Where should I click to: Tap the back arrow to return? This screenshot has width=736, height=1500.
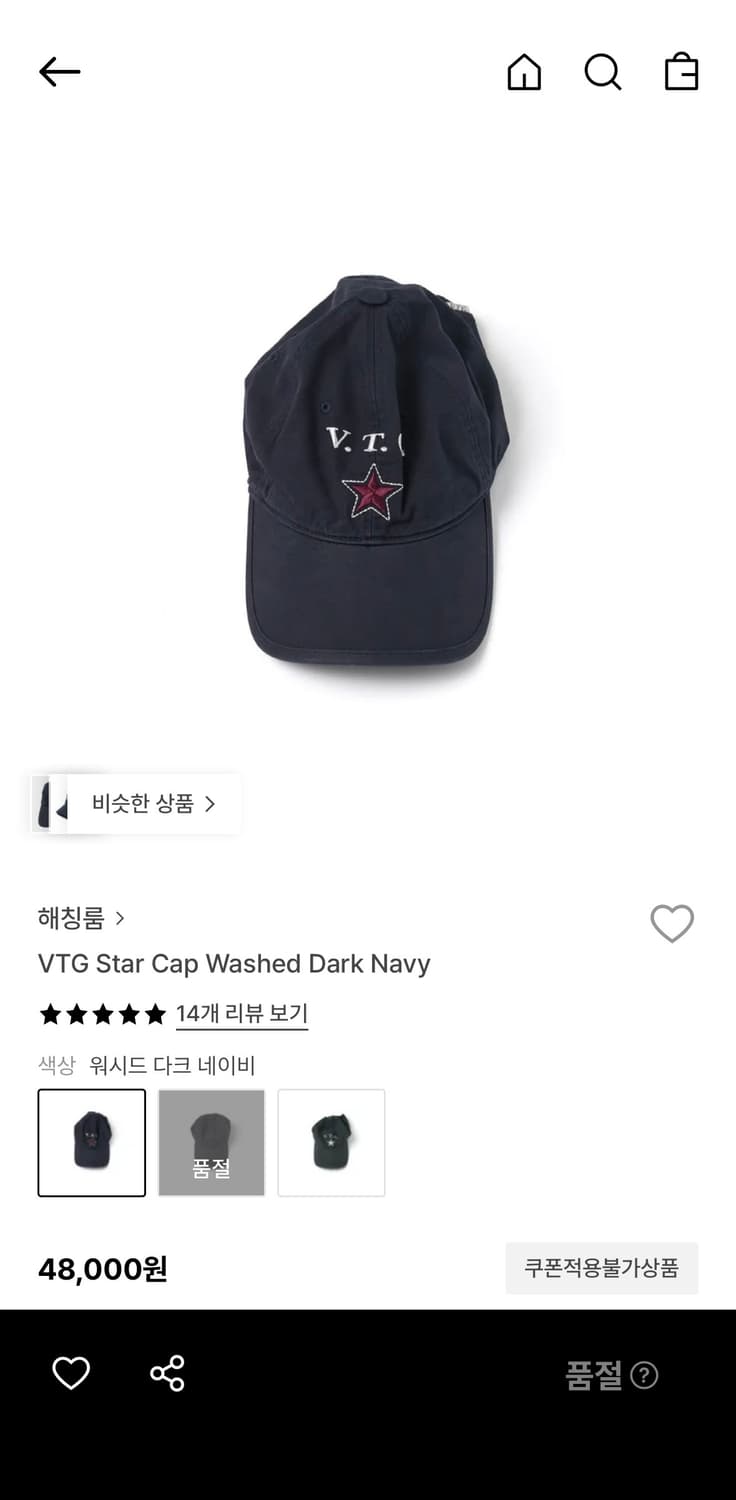click(59, 71)
